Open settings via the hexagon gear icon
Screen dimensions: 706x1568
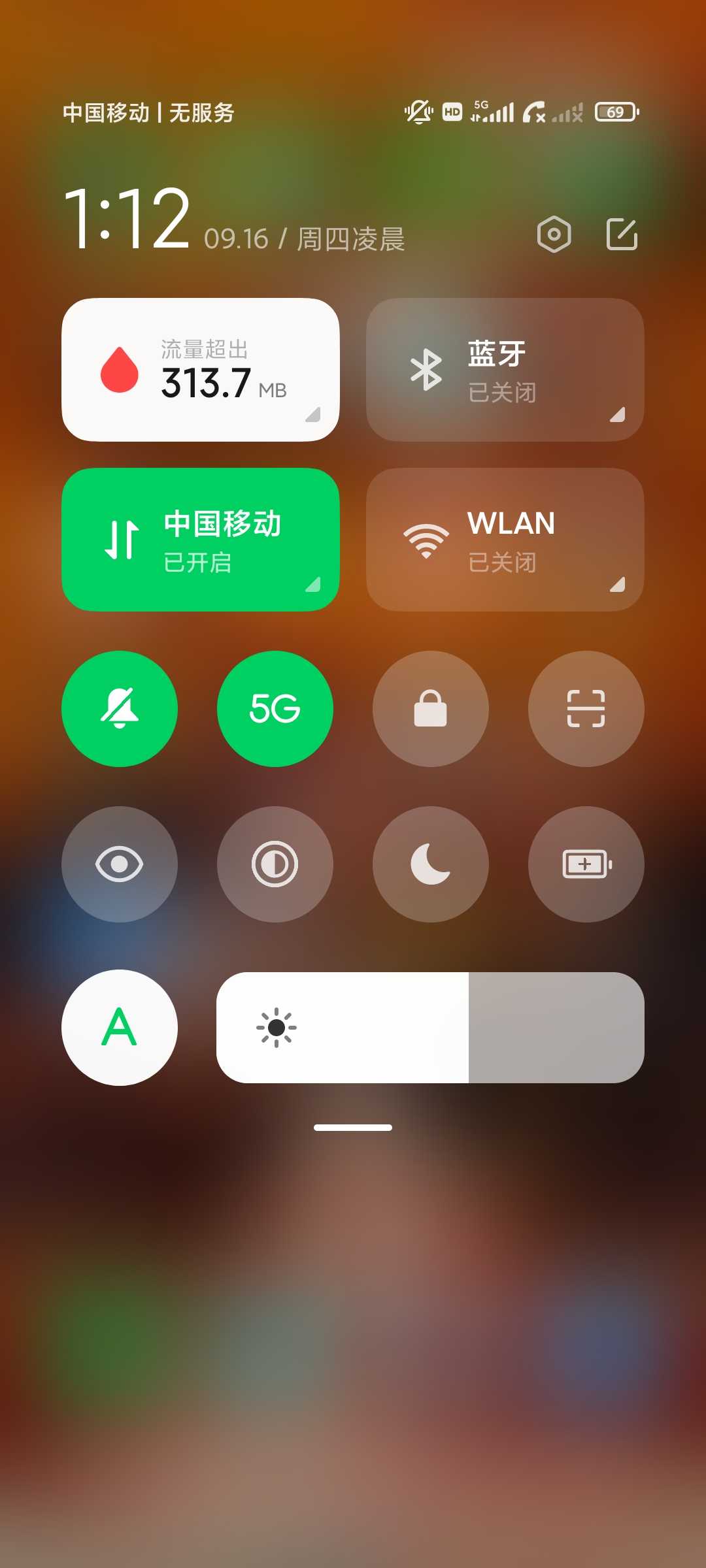[x=554, y=234]
